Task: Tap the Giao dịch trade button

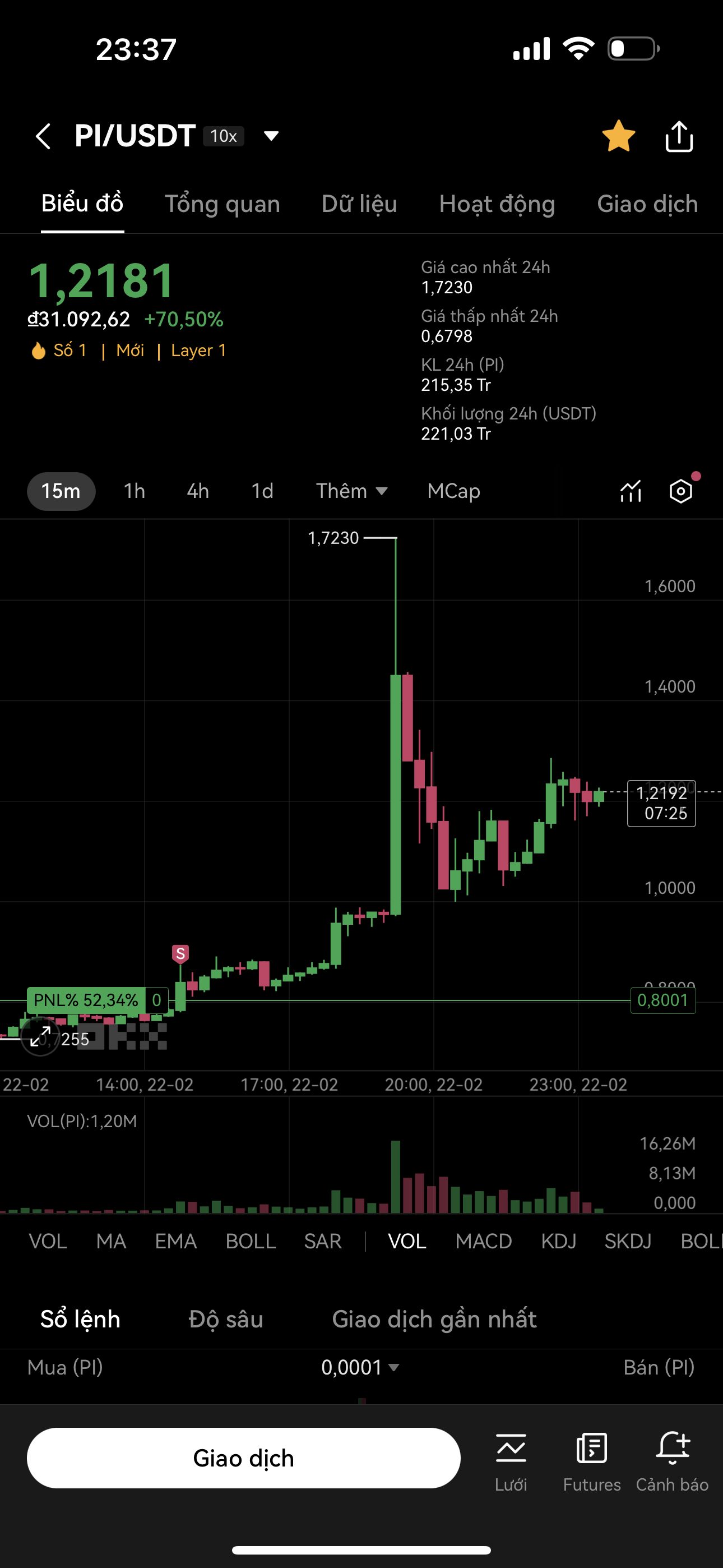Action: click(x=243, y=1458)
